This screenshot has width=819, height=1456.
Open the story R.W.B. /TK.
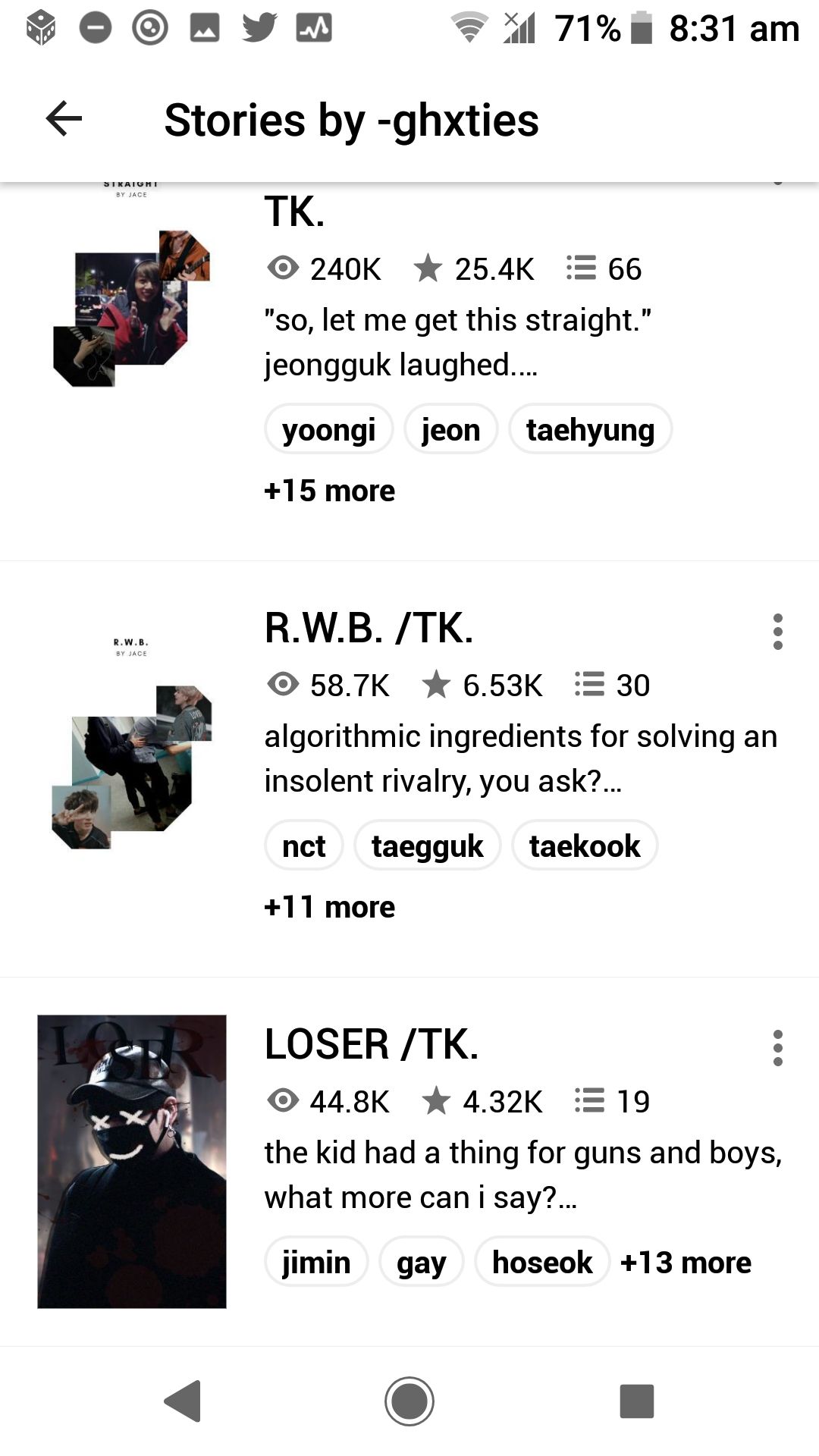369,628
